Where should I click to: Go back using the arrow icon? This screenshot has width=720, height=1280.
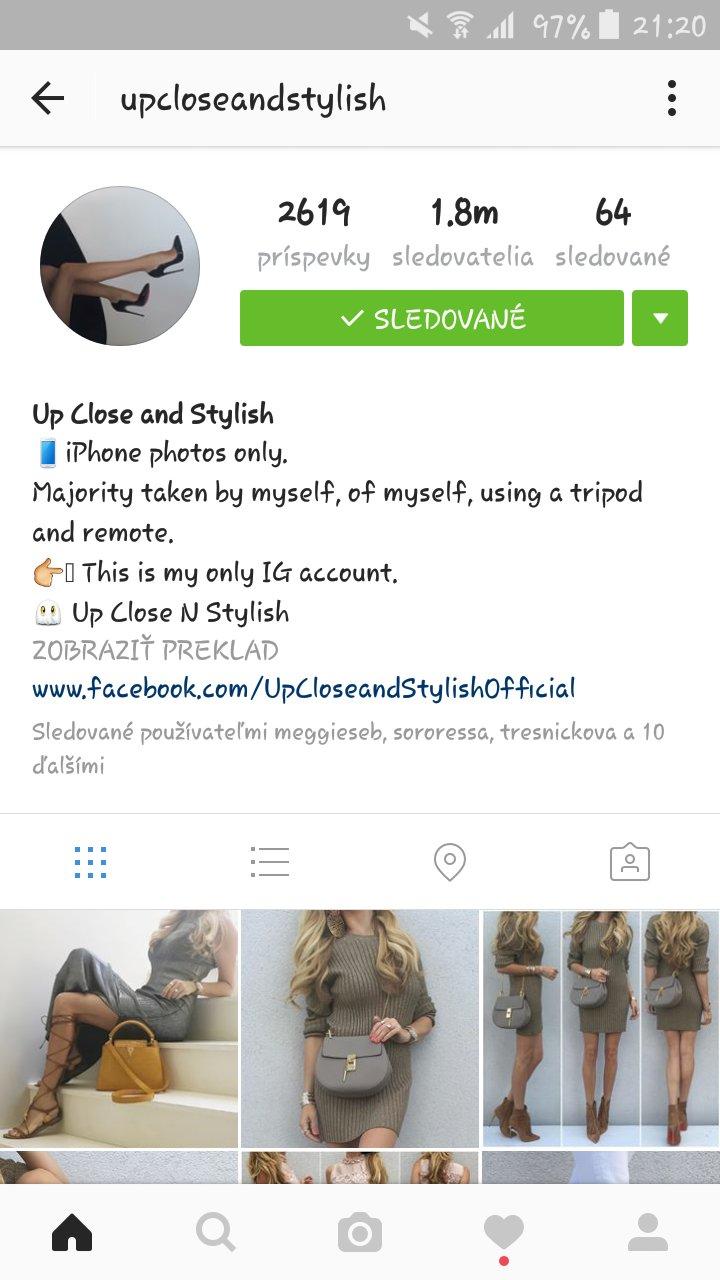pyautogui.click(x=47, y=98)
